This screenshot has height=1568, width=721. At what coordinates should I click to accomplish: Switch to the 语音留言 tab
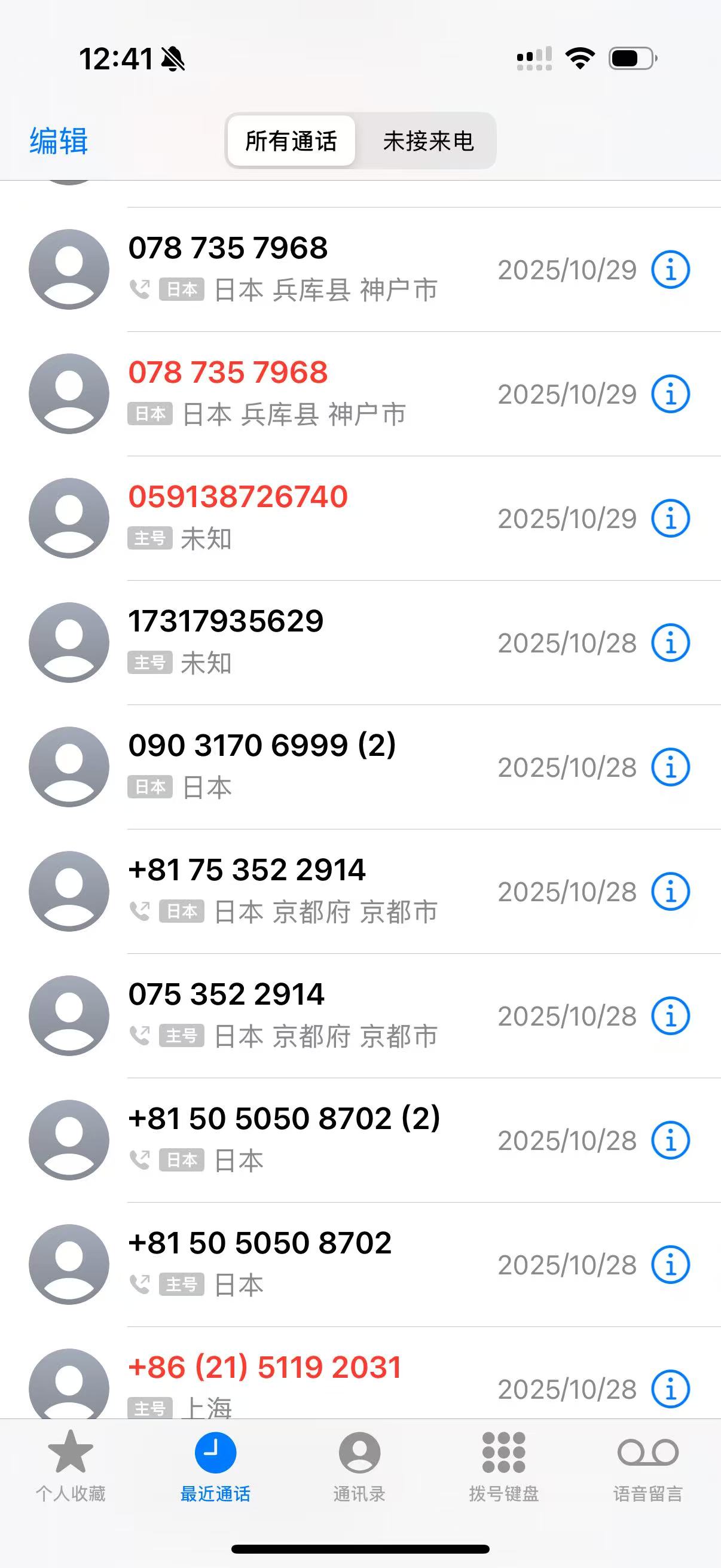(647, 1465)
